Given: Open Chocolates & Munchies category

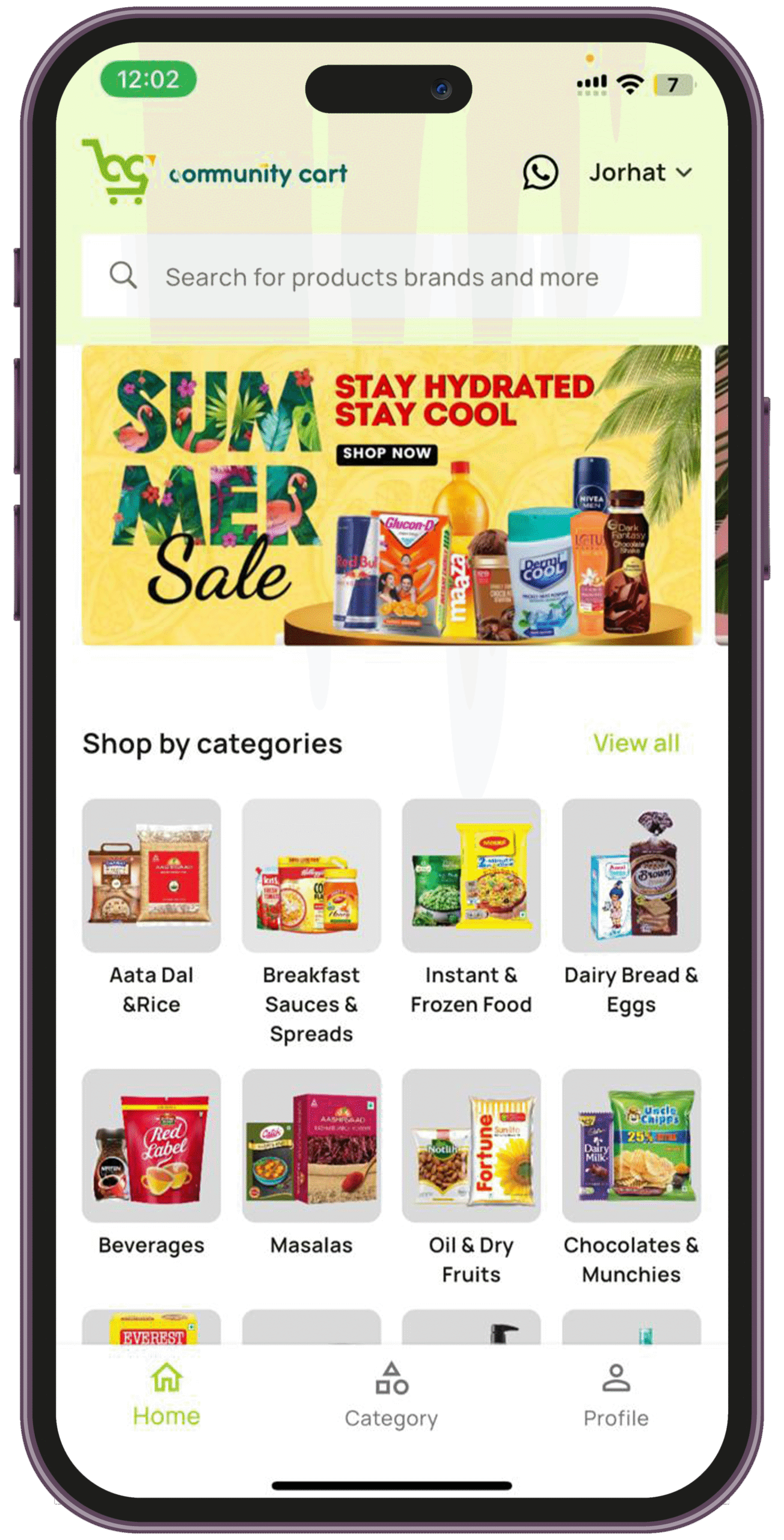Looking at the screenshot, I should [631, 1145].
